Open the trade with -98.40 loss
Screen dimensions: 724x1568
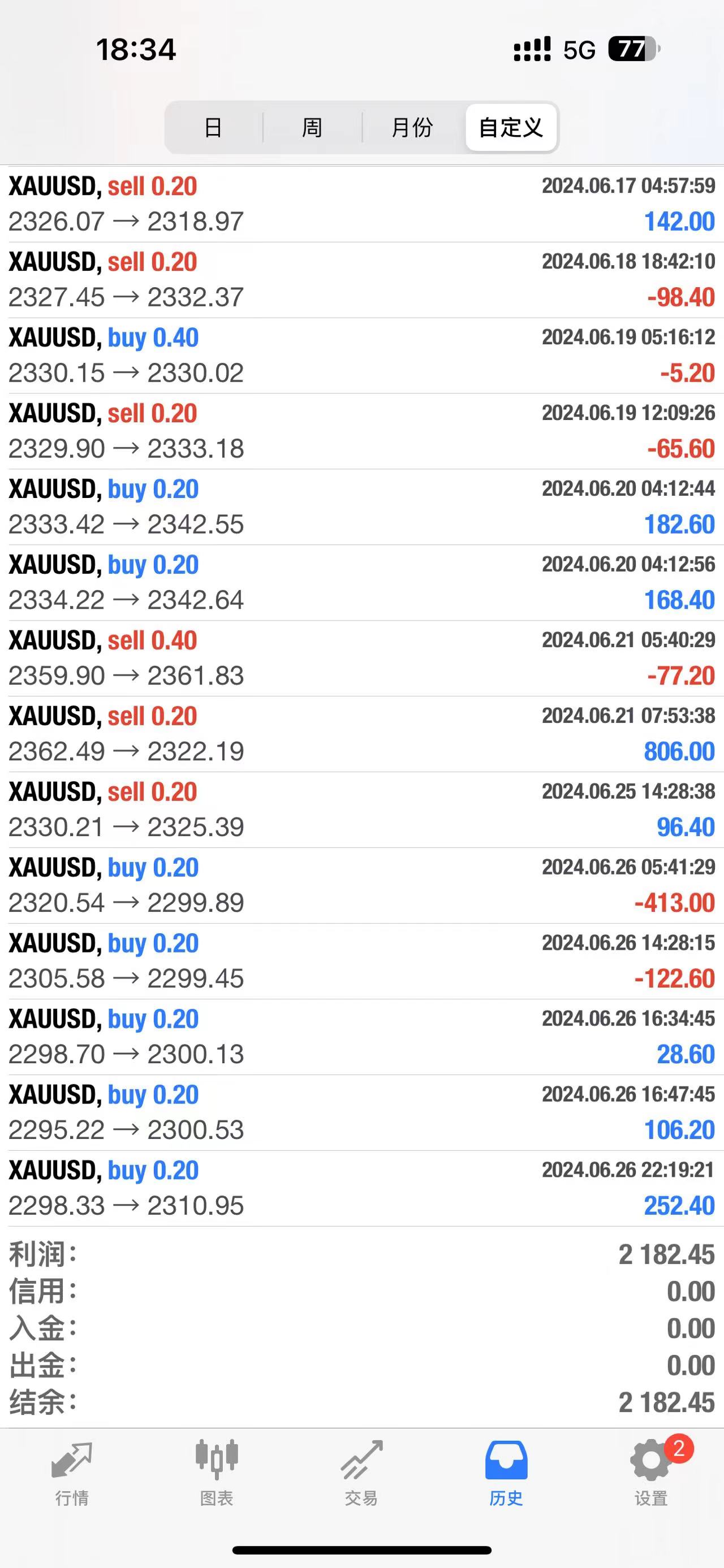click(x=361, y=280)
